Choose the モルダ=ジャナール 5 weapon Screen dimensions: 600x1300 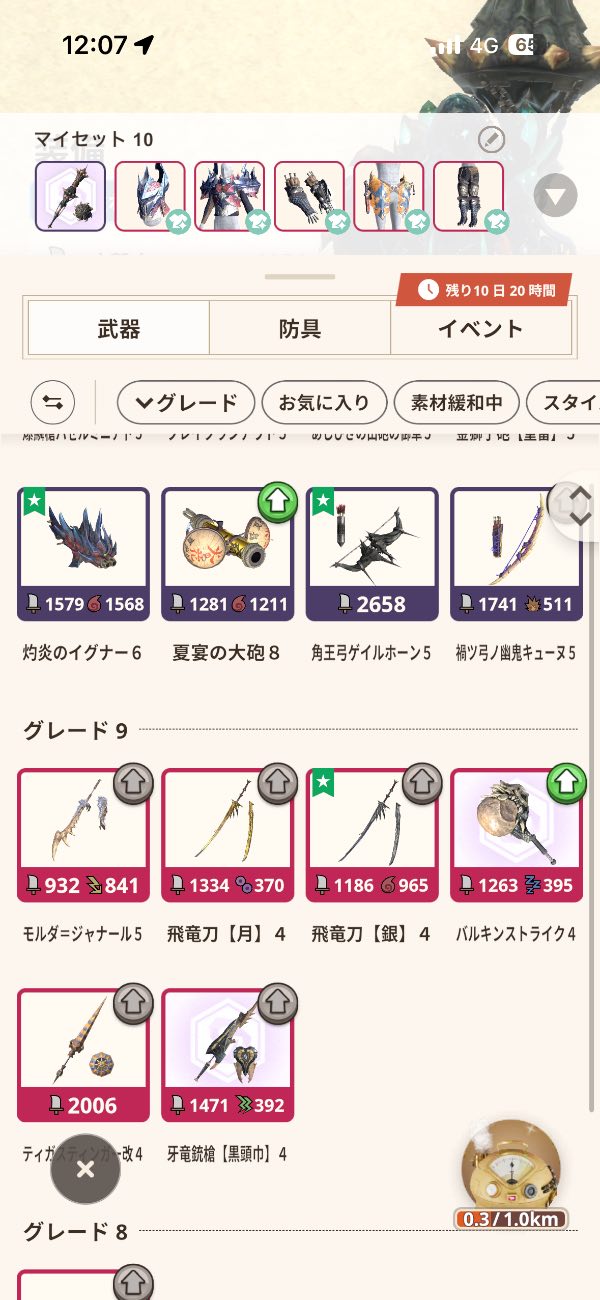[x=83, y=835]
